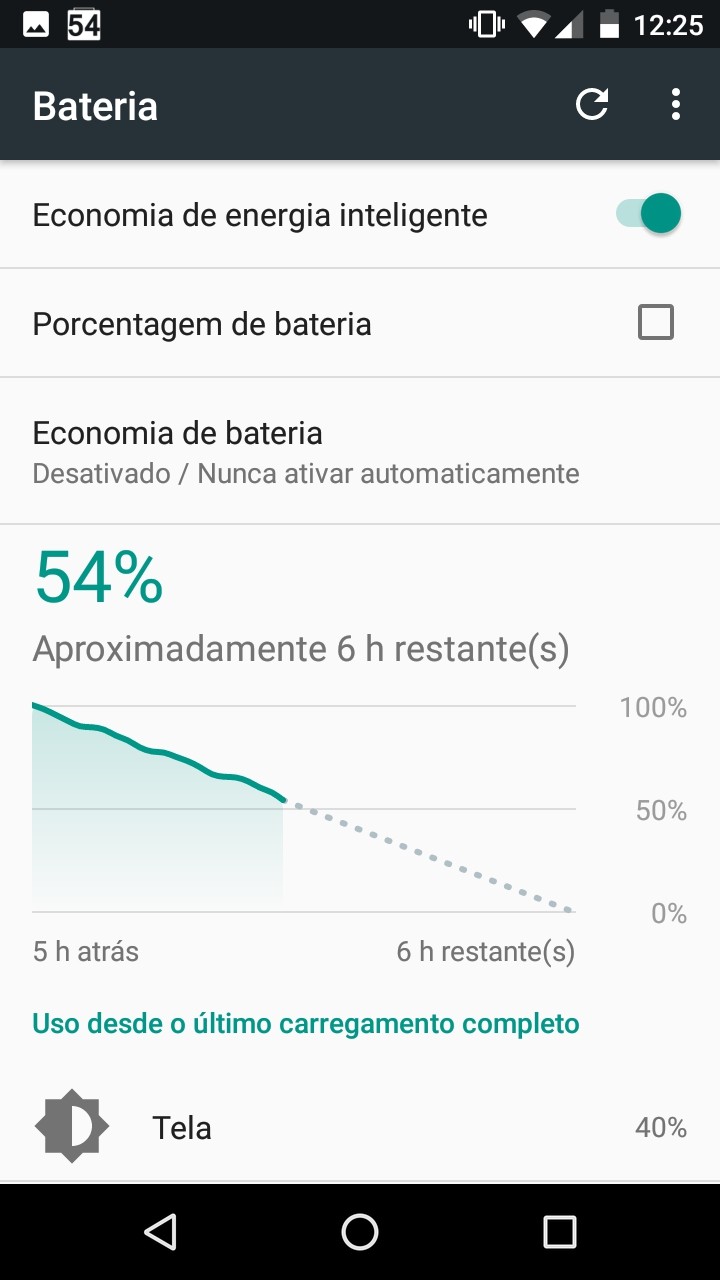The width and height of the screenshot is (720, 1280).
Task: Refresh the battery usage data
Action: [x=592, y=104]
